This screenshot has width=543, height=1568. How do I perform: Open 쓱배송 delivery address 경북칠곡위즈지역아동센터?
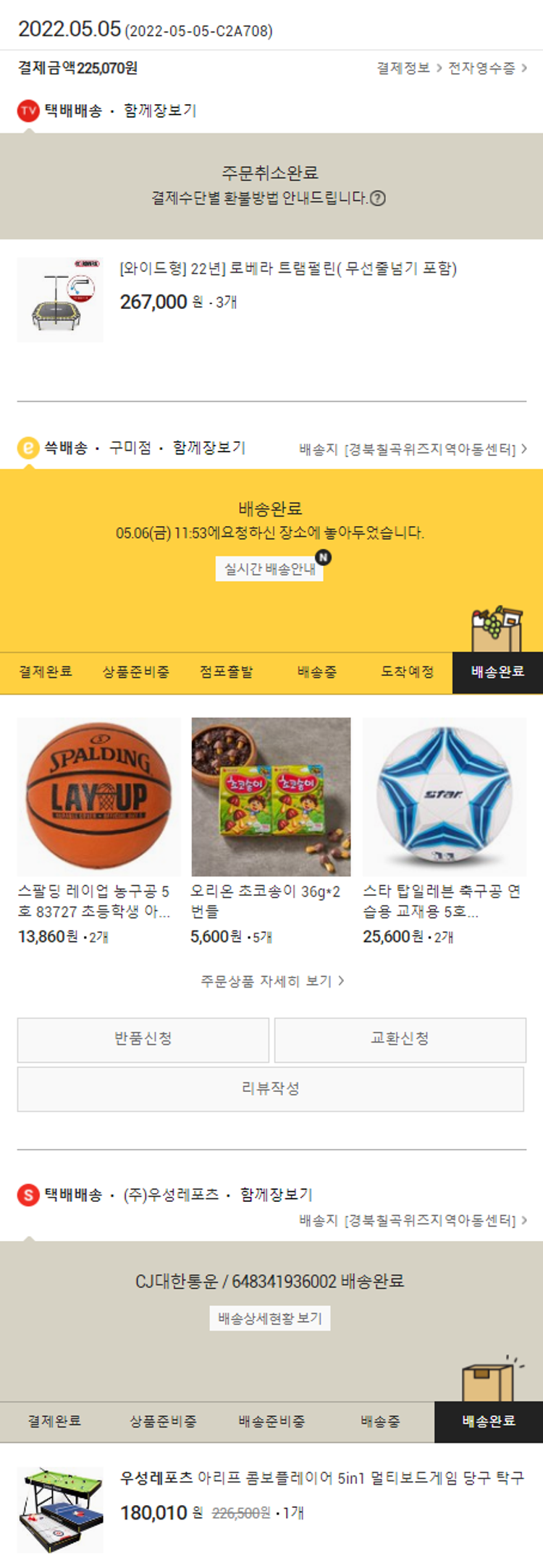(x=413, y=449)
